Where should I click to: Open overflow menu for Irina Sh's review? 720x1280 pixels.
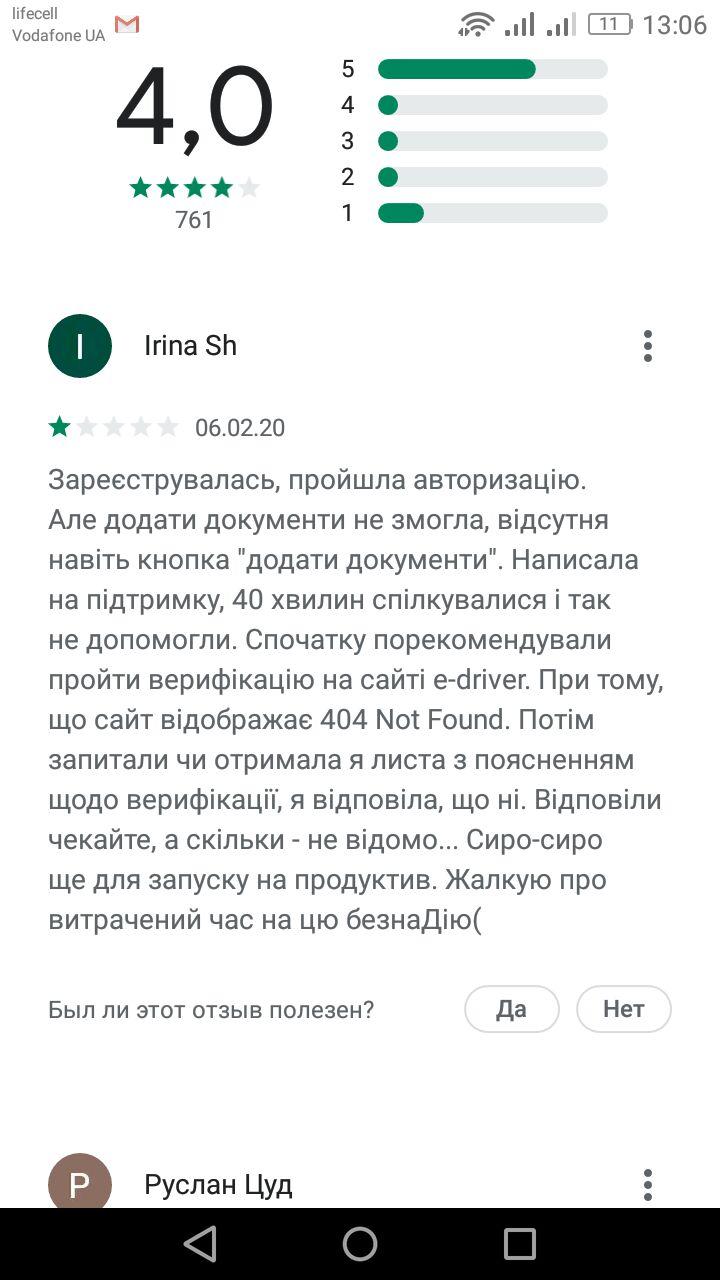click(648, 346)
